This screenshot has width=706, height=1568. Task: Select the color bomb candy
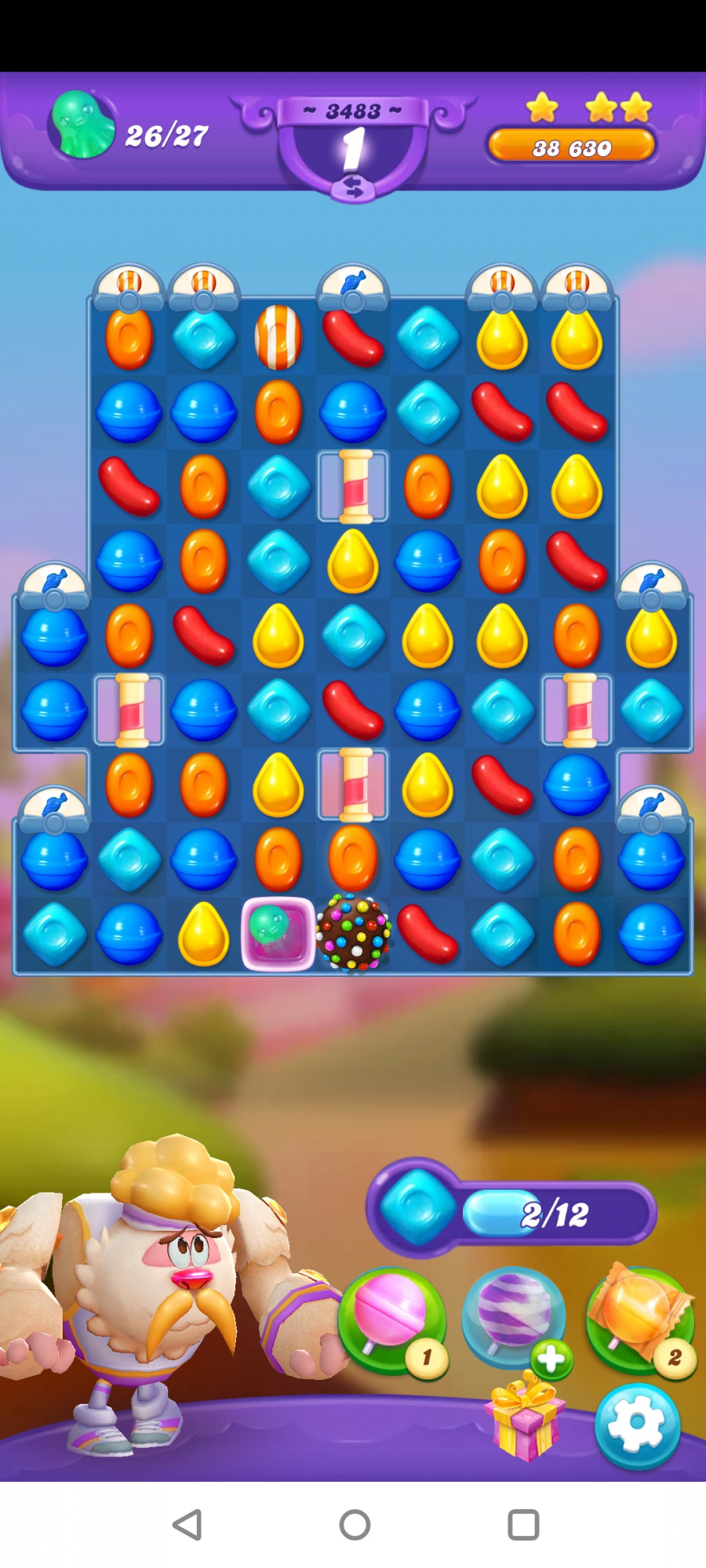click(354, 933)
